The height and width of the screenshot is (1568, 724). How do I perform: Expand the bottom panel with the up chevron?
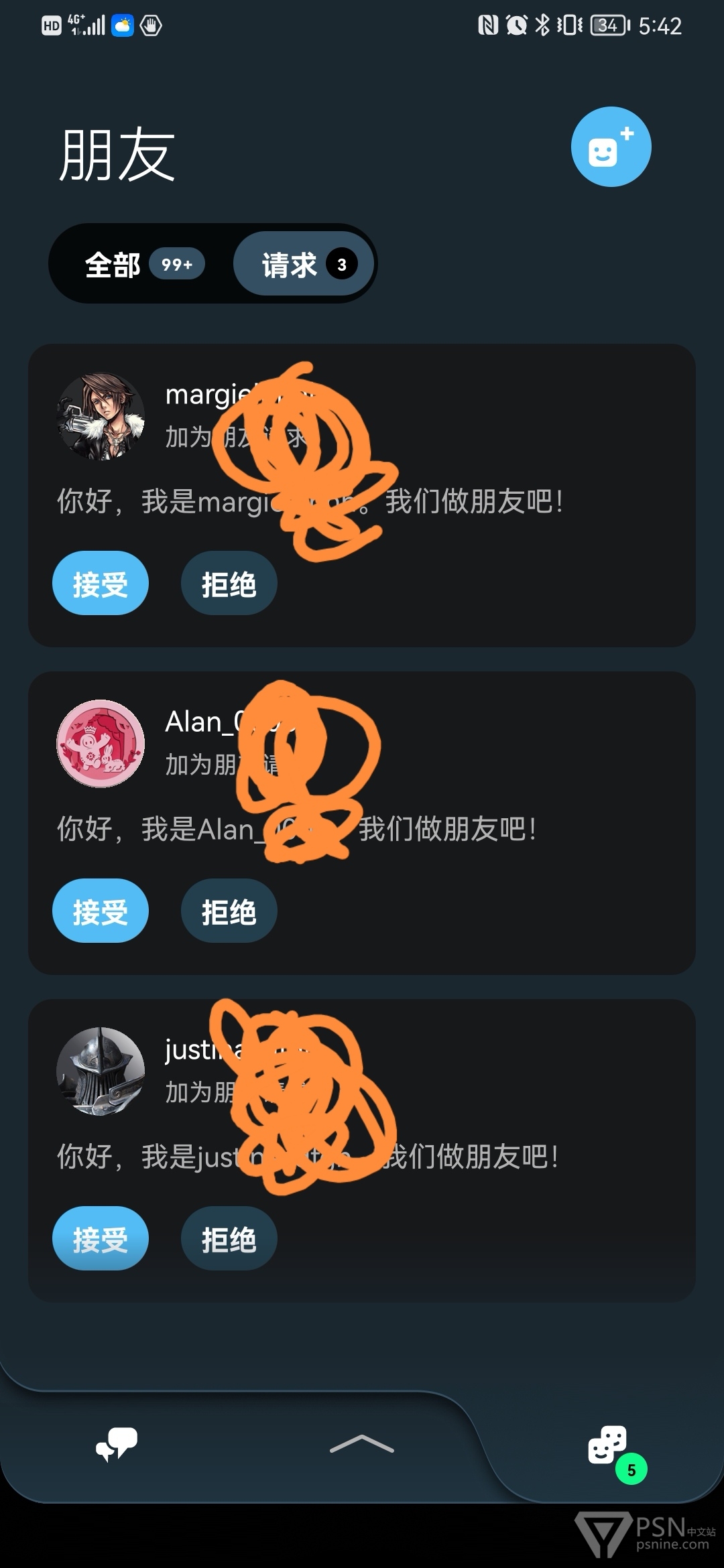click(x=361, y=1444)
